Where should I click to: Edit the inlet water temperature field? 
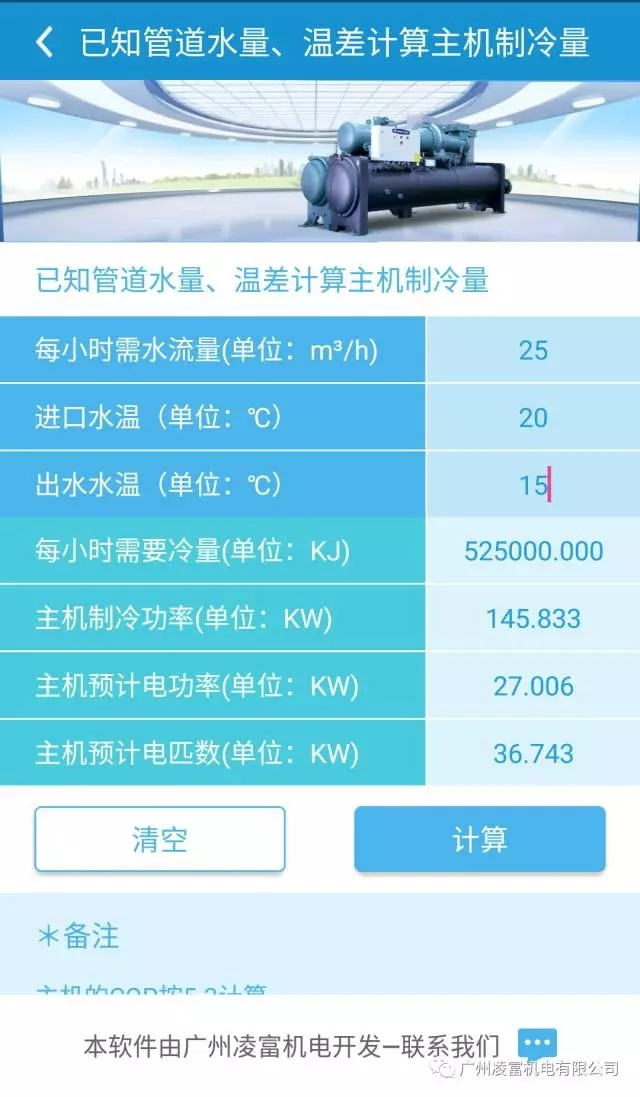533,417
